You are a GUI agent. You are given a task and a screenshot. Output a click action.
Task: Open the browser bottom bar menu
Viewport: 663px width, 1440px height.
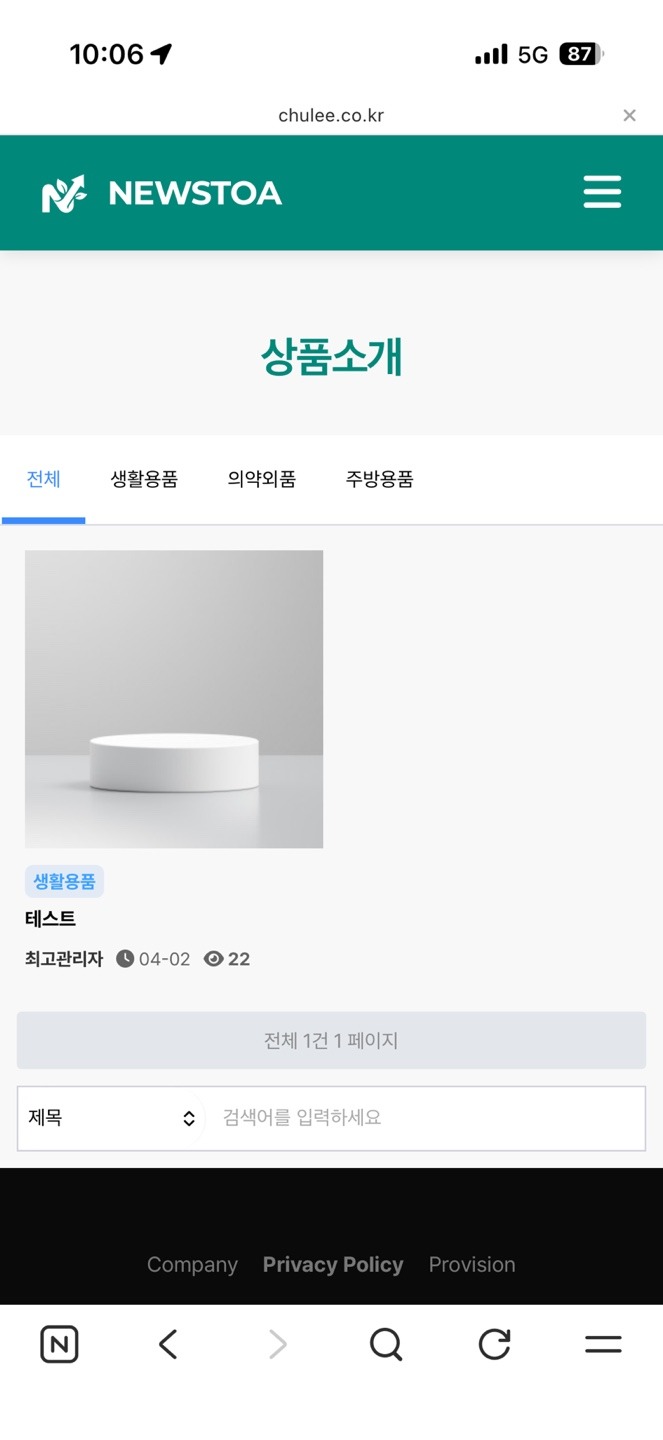point(603,1345)
